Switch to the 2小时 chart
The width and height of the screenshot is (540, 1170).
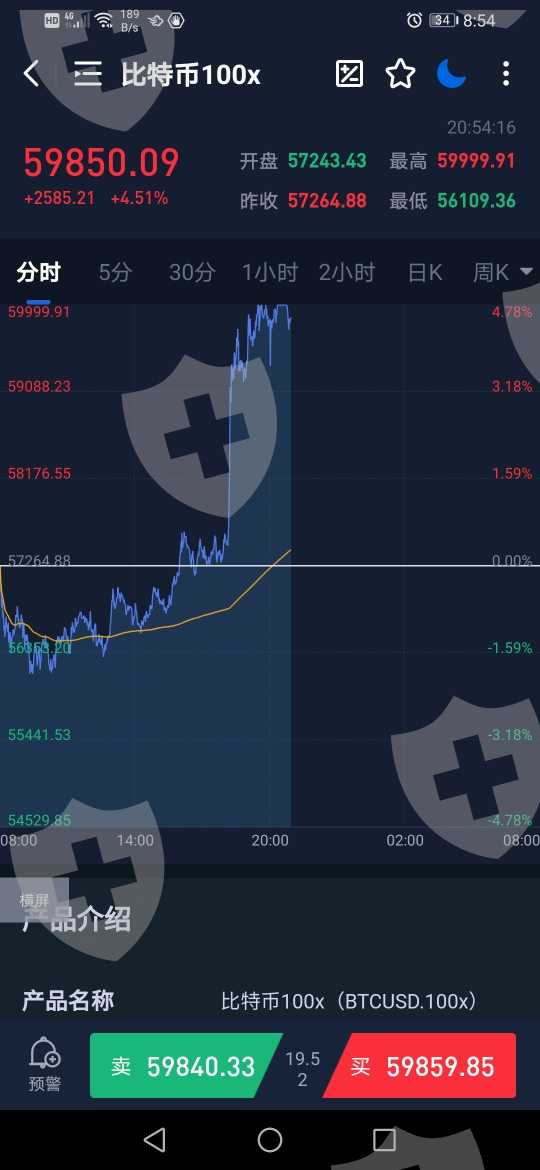[347, 273]
